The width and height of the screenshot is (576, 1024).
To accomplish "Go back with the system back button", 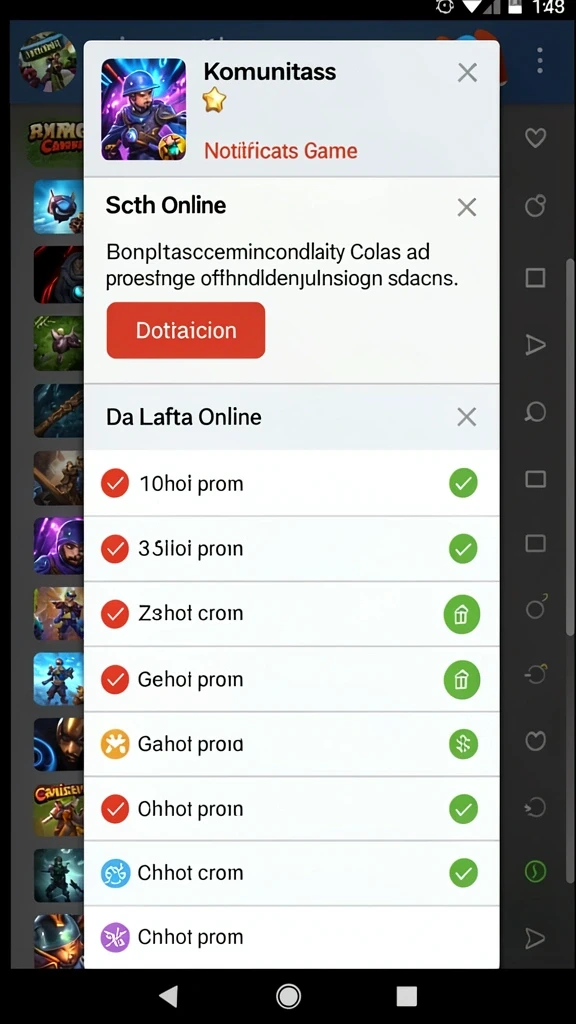I will (169, 997).
